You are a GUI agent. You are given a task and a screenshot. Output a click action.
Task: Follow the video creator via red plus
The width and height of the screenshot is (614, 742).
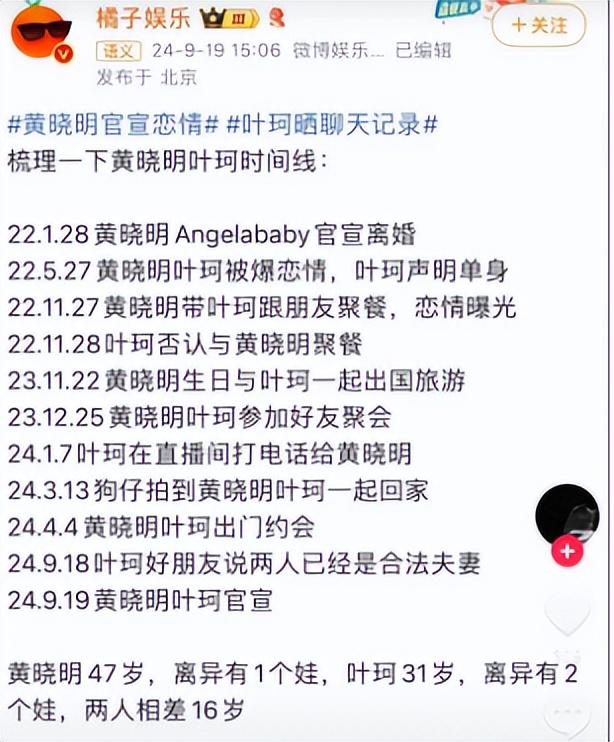tap(567, 551)
